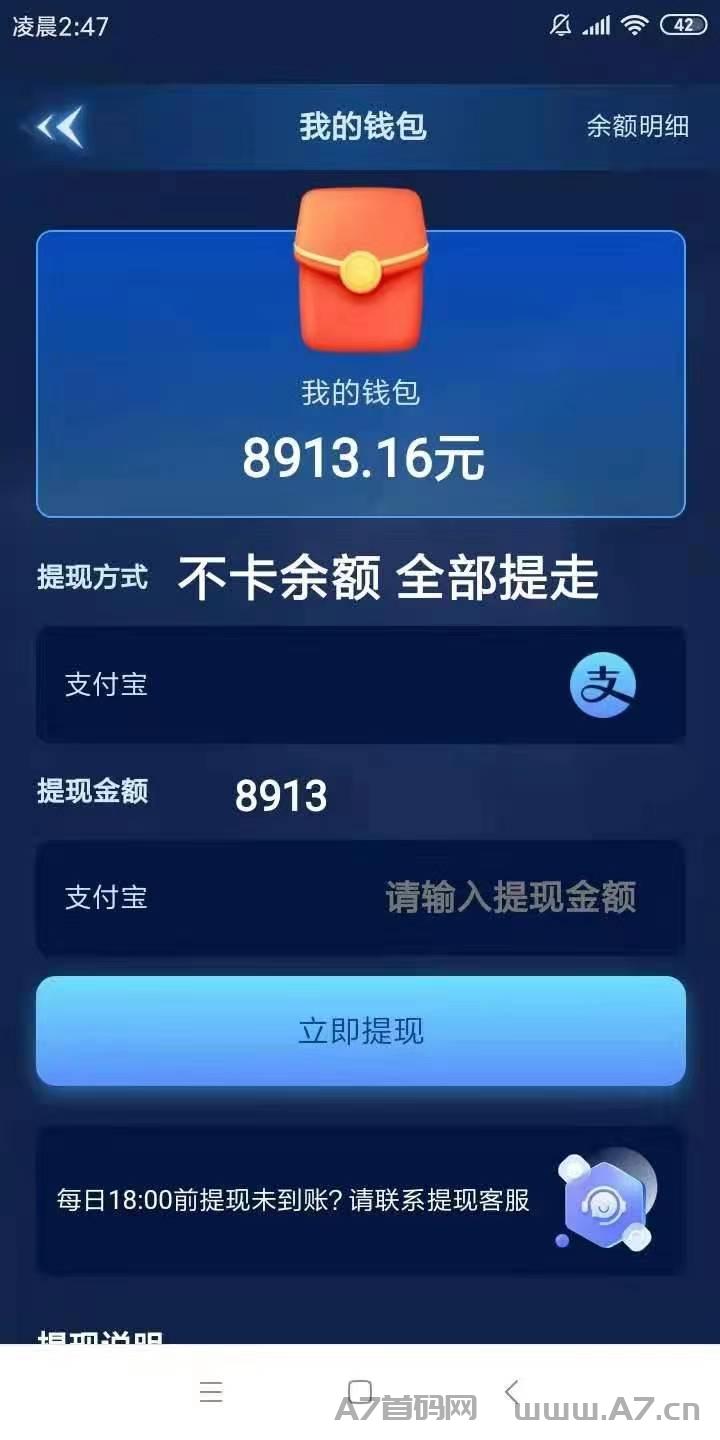The image size is (720, 1440).
Task: Open 余额明细 balance details
Action: coord(637,126)
